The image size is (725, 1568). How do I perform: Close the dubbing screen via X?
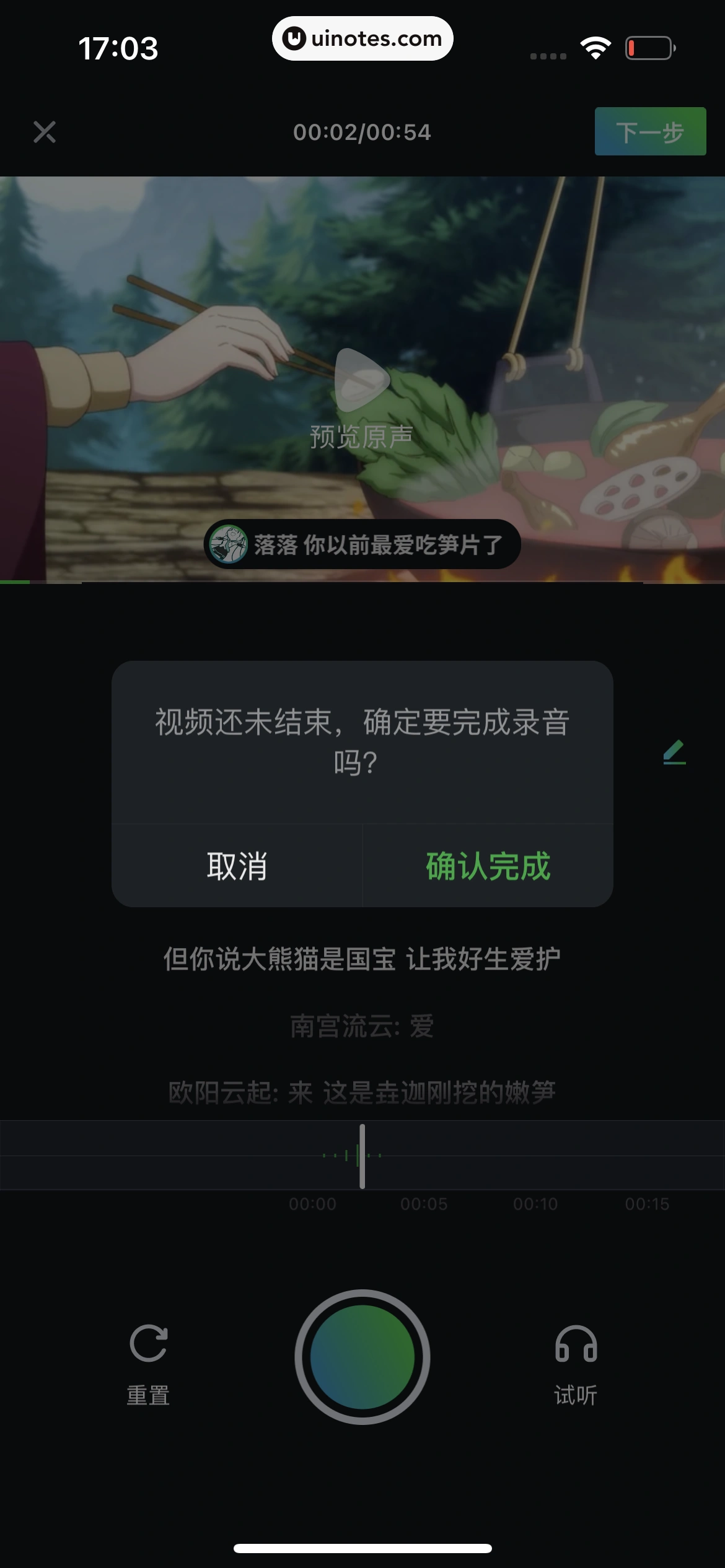click(45, 132)
